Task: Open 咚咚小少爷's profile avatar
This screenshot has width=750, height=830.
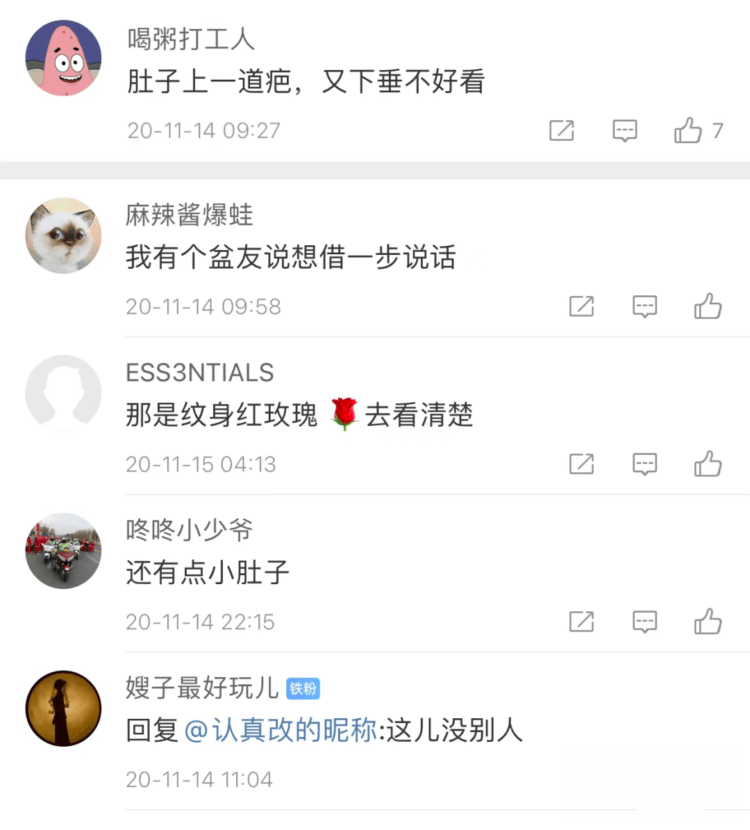Action: click(x=63, y=551)
